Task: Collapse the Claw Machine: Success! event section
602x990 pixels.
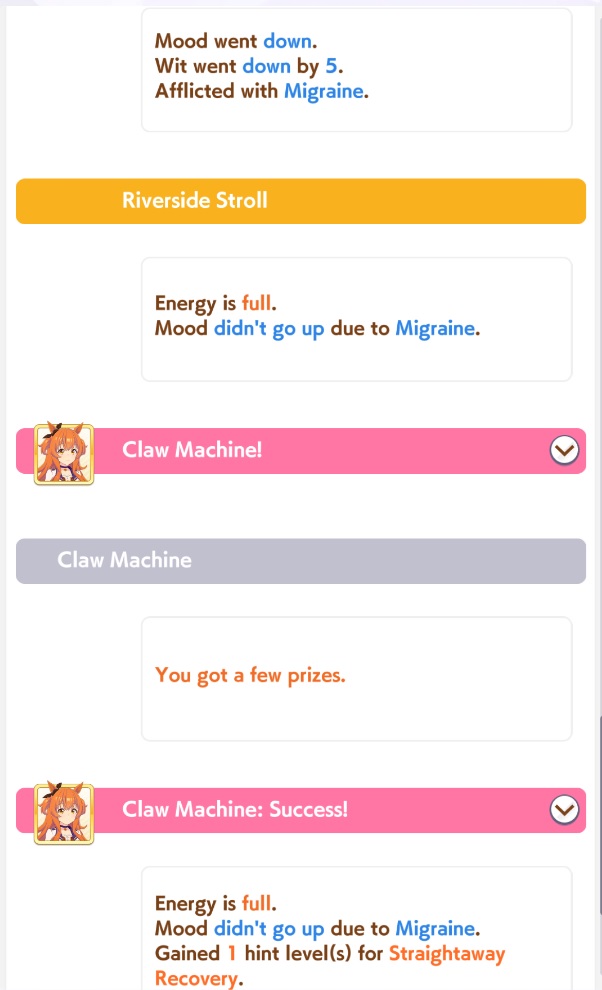Action: (x=565, y=809)
